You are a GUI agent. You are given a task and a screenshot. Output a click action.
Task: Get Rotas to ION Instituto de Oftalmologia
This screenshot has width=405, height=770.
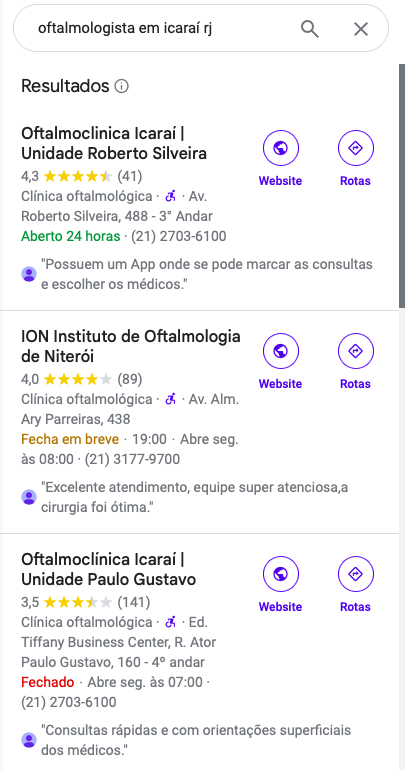[x=355, y=361]
